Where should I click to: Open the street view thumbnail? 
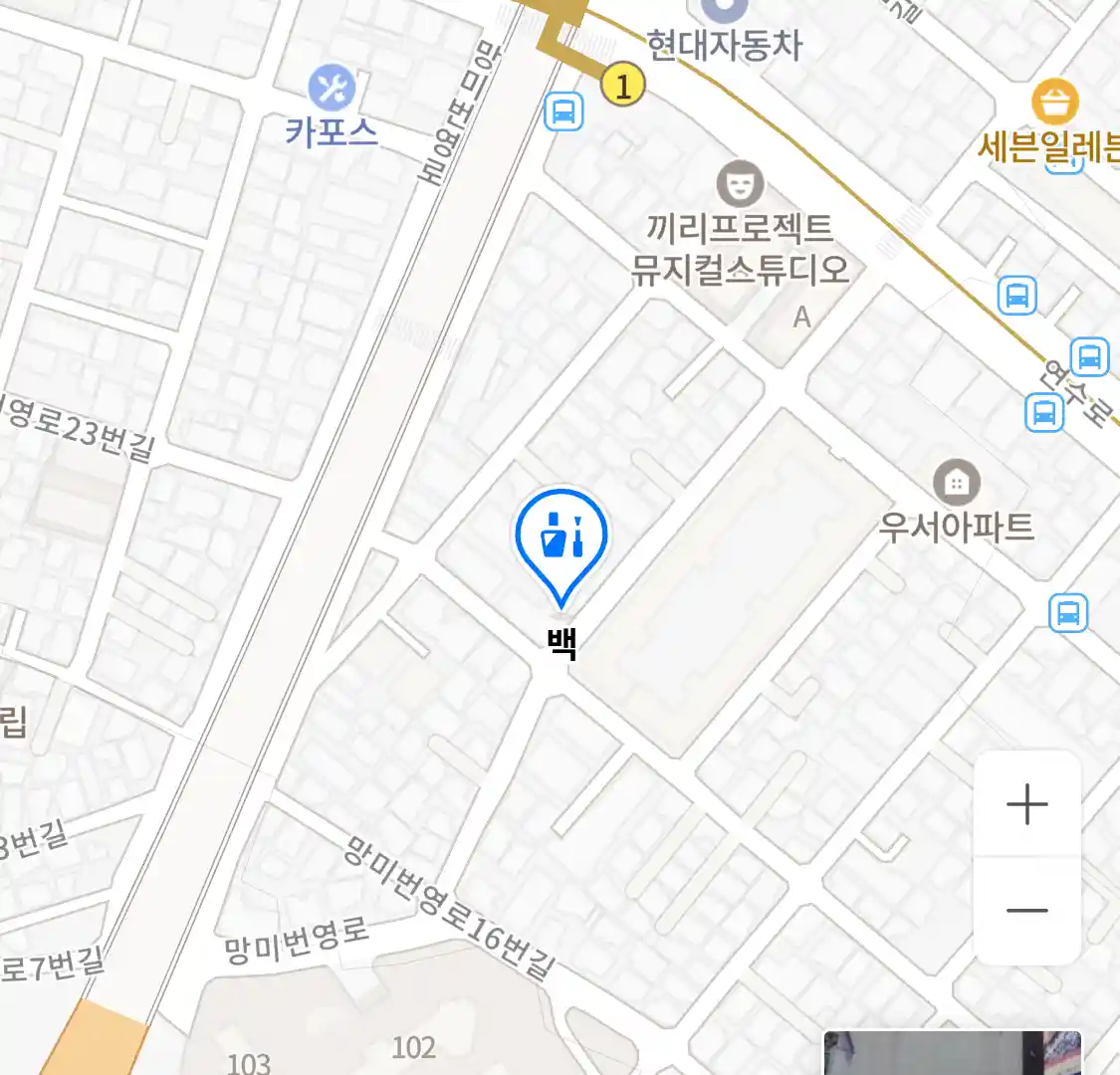(x=951, y=1053)
